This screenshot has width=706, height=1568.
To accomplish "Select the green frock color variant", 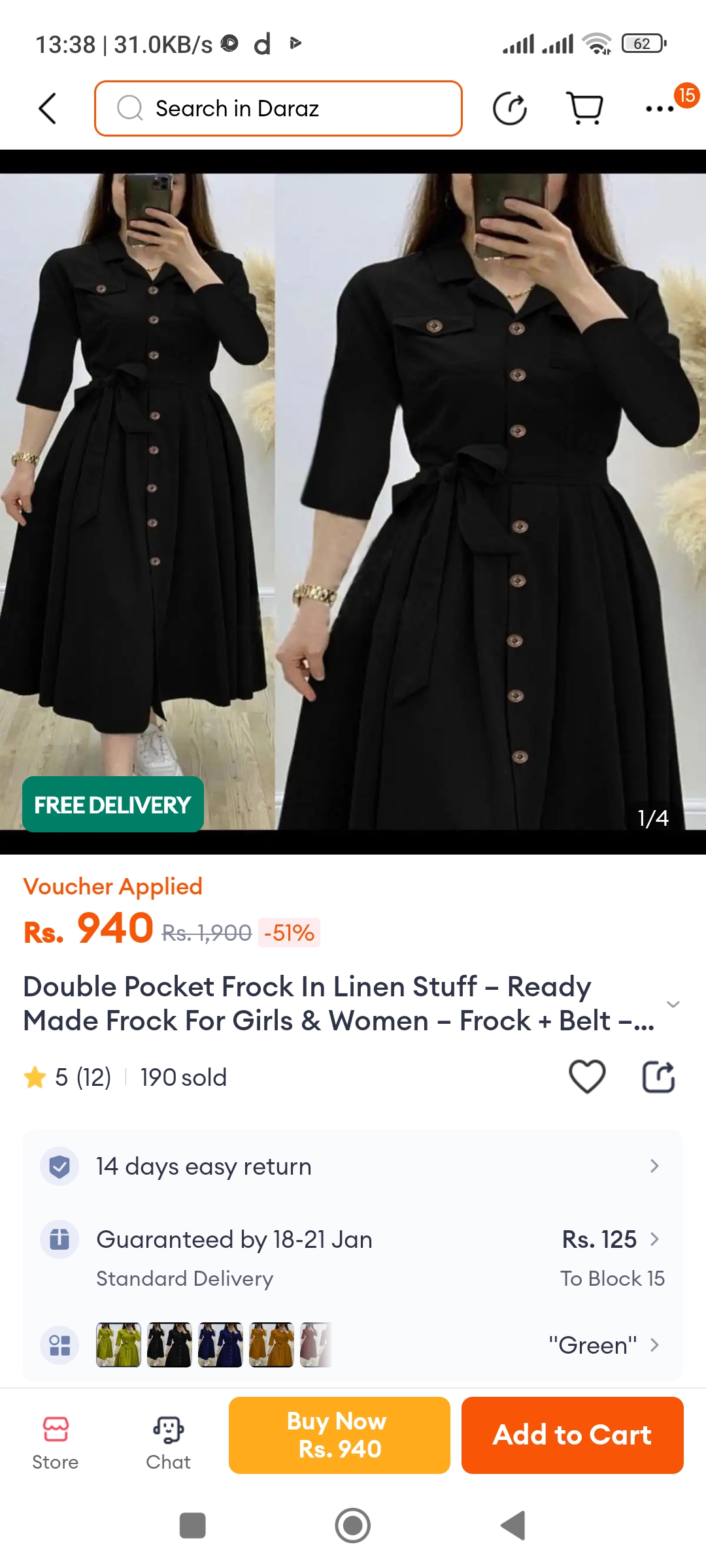I will (118, 1345).
